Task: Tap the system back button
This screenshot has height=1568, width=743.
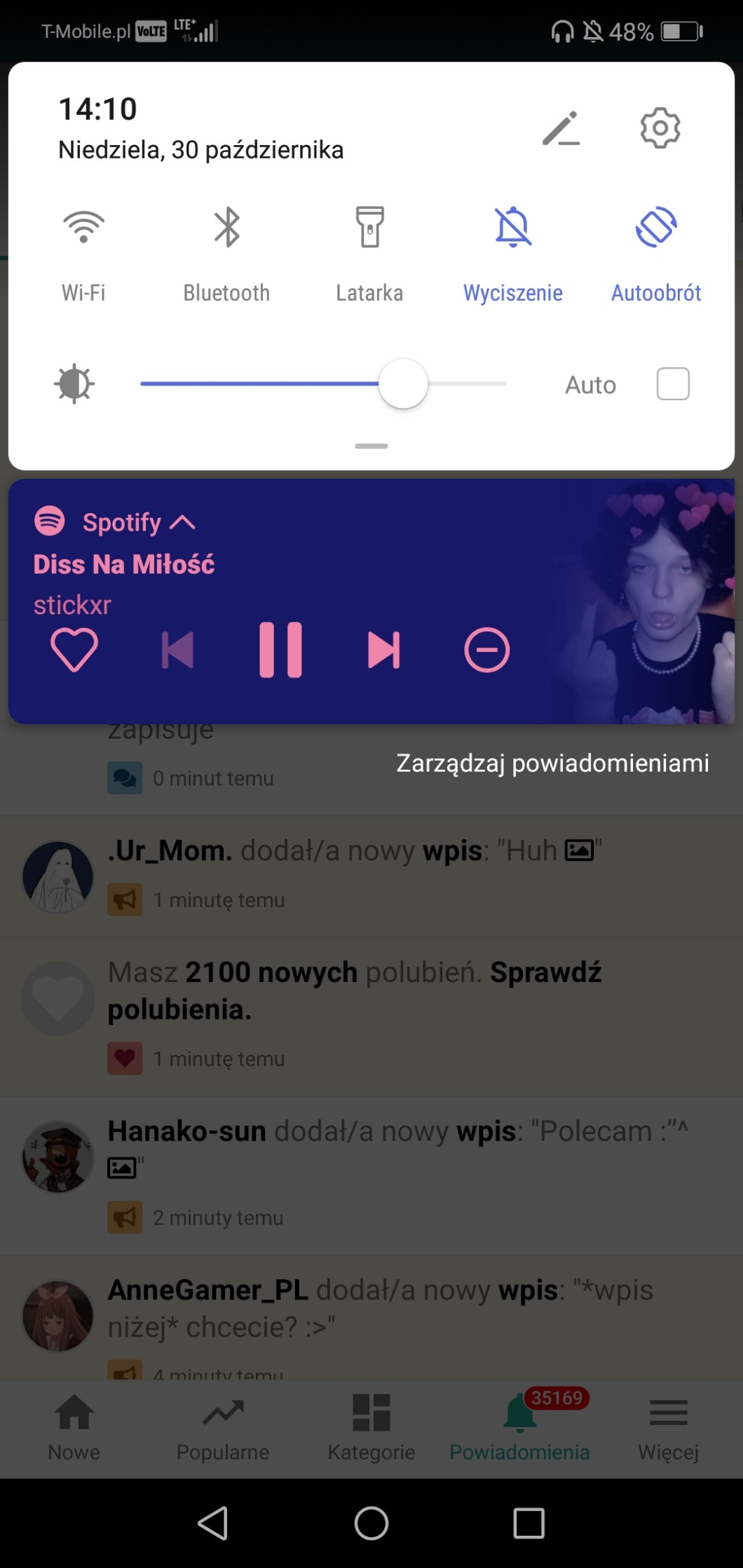Action: click(x=213, y=1522)
